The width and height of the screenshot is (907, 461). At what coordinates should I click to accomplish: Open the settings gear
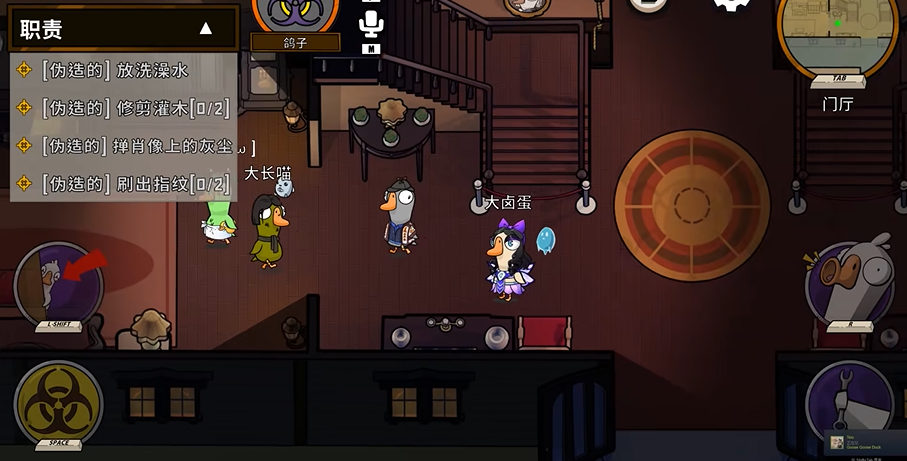point(732,5)
